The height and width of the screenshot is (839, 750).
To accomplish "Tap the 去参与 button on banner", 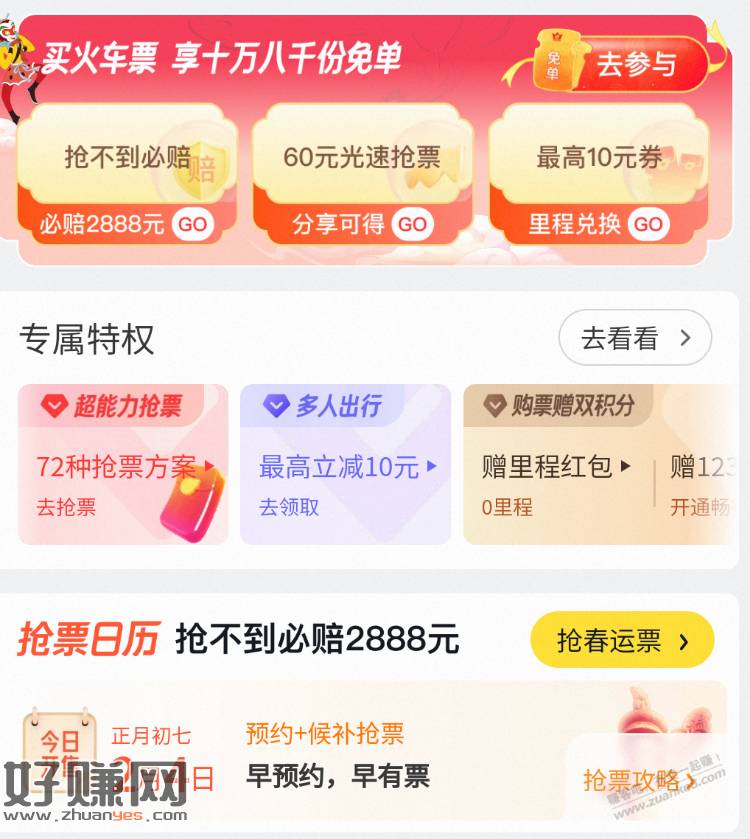I will pos(635,65).
